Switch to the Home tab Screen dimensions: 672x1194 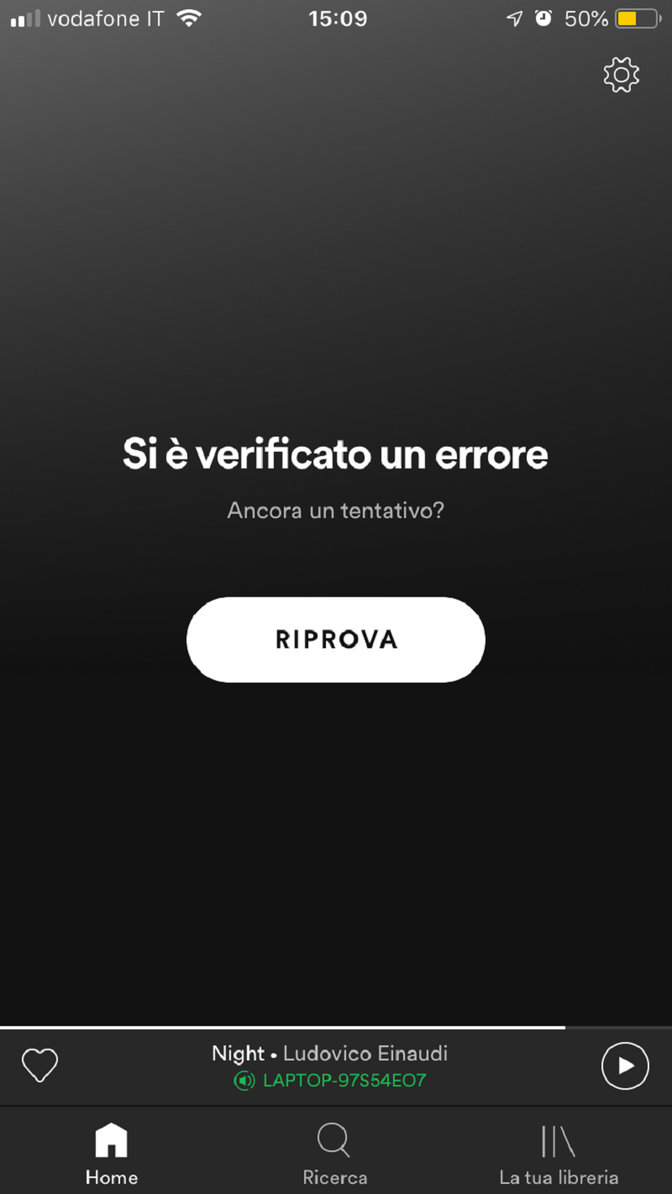111,1153
